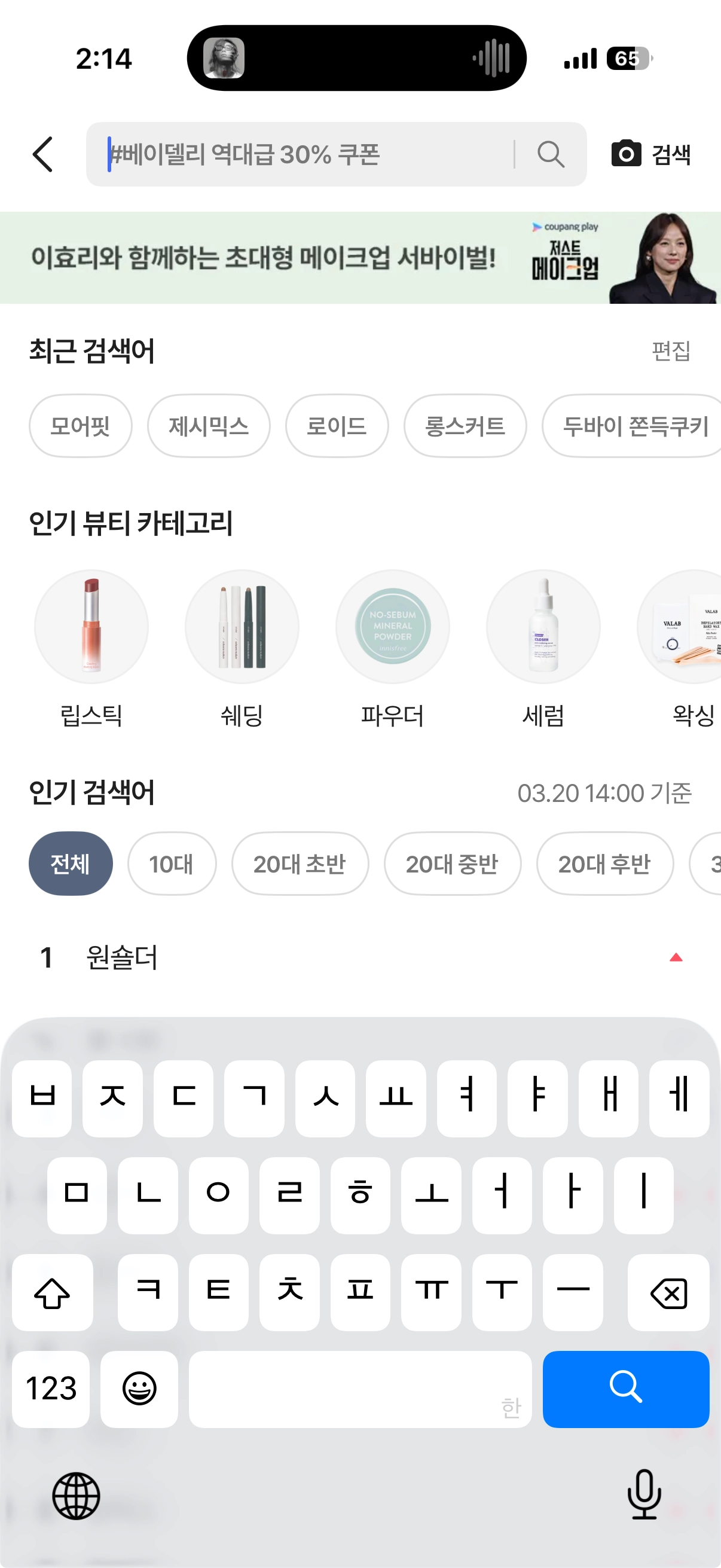Viewport: 721px width, 1568px height.
Task: Choose recent keyword 롱스커트
Action: click(465, 426)
